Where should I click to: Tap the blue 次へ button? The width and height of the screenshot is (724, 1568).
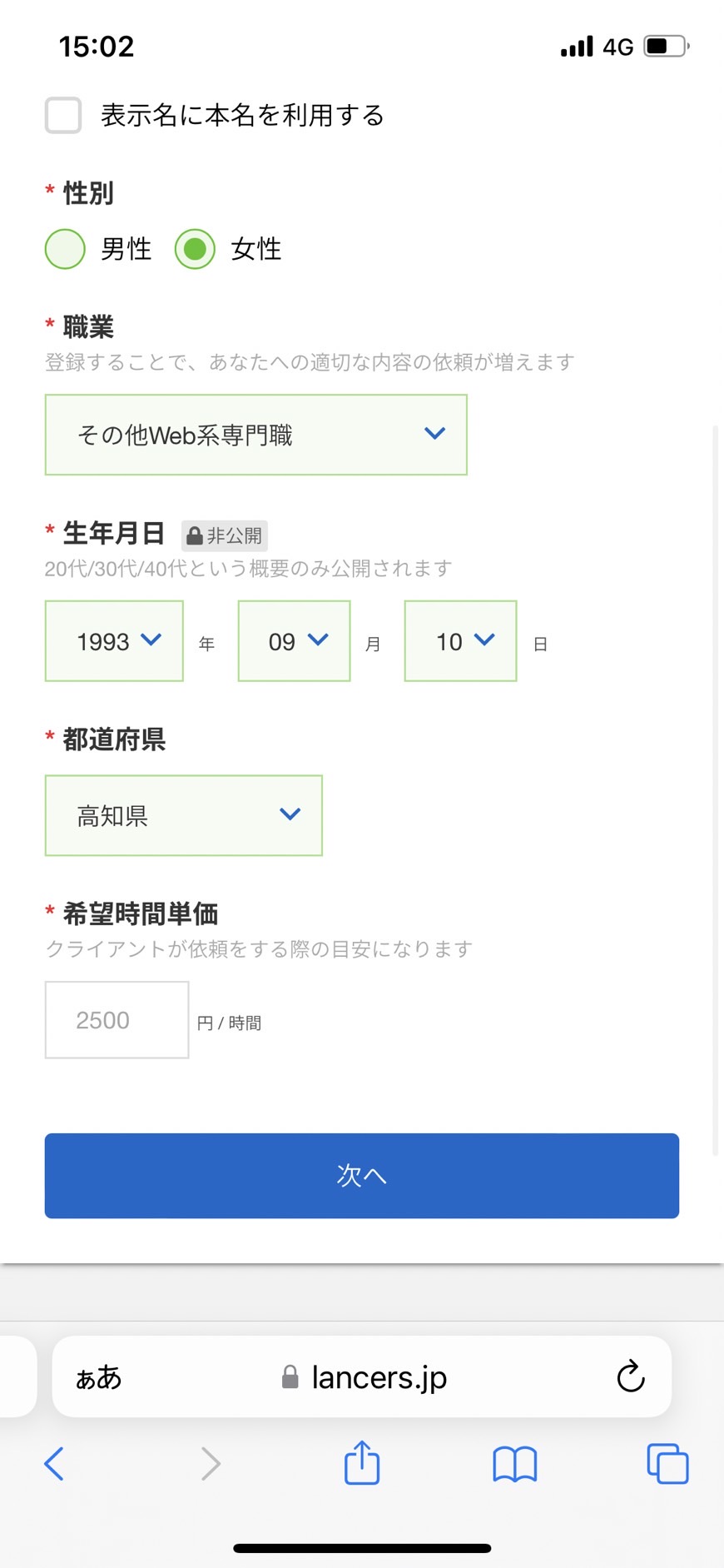tap(362, 1176)
